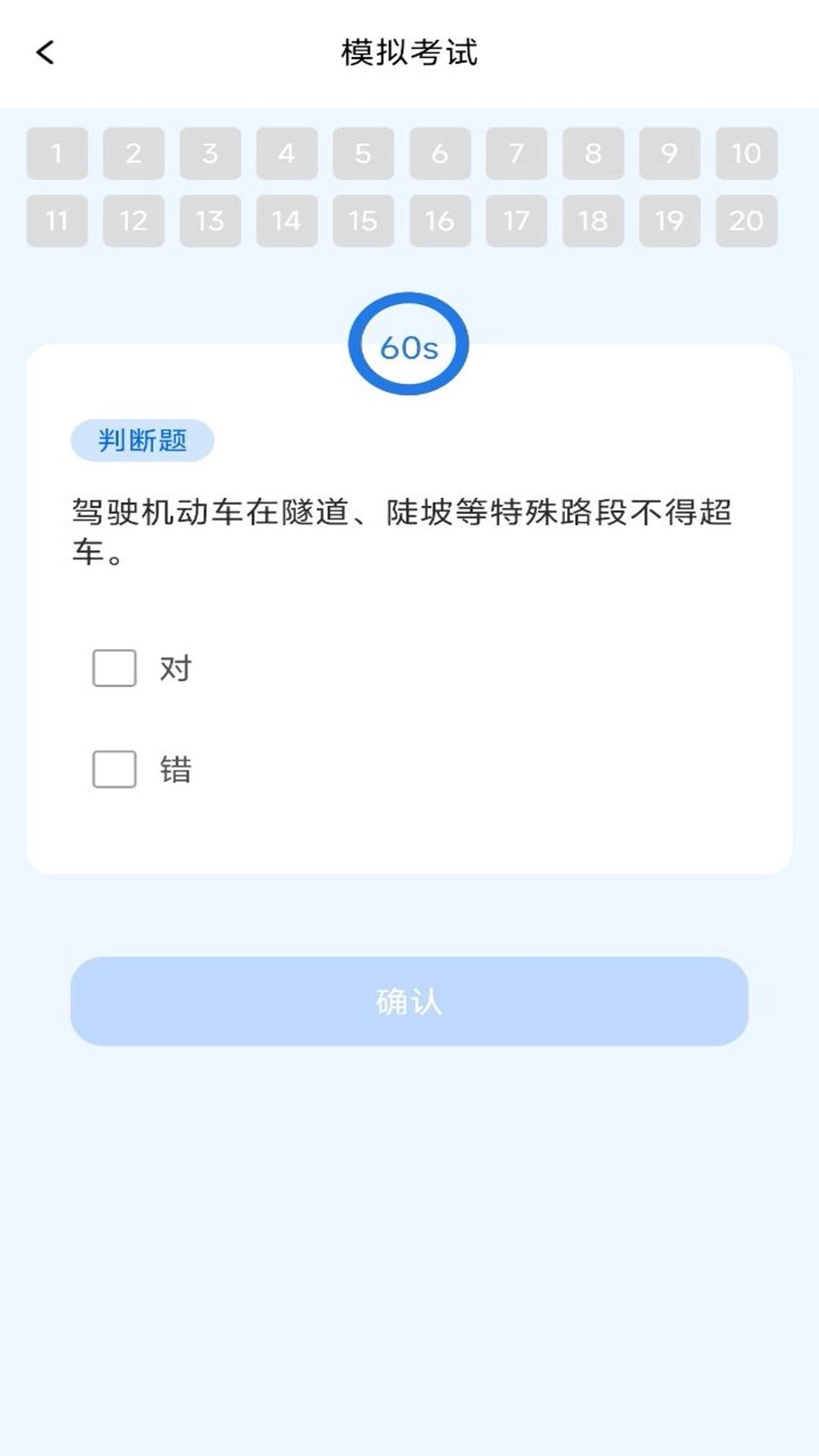Select question 7 from the grid

(516, 154)
